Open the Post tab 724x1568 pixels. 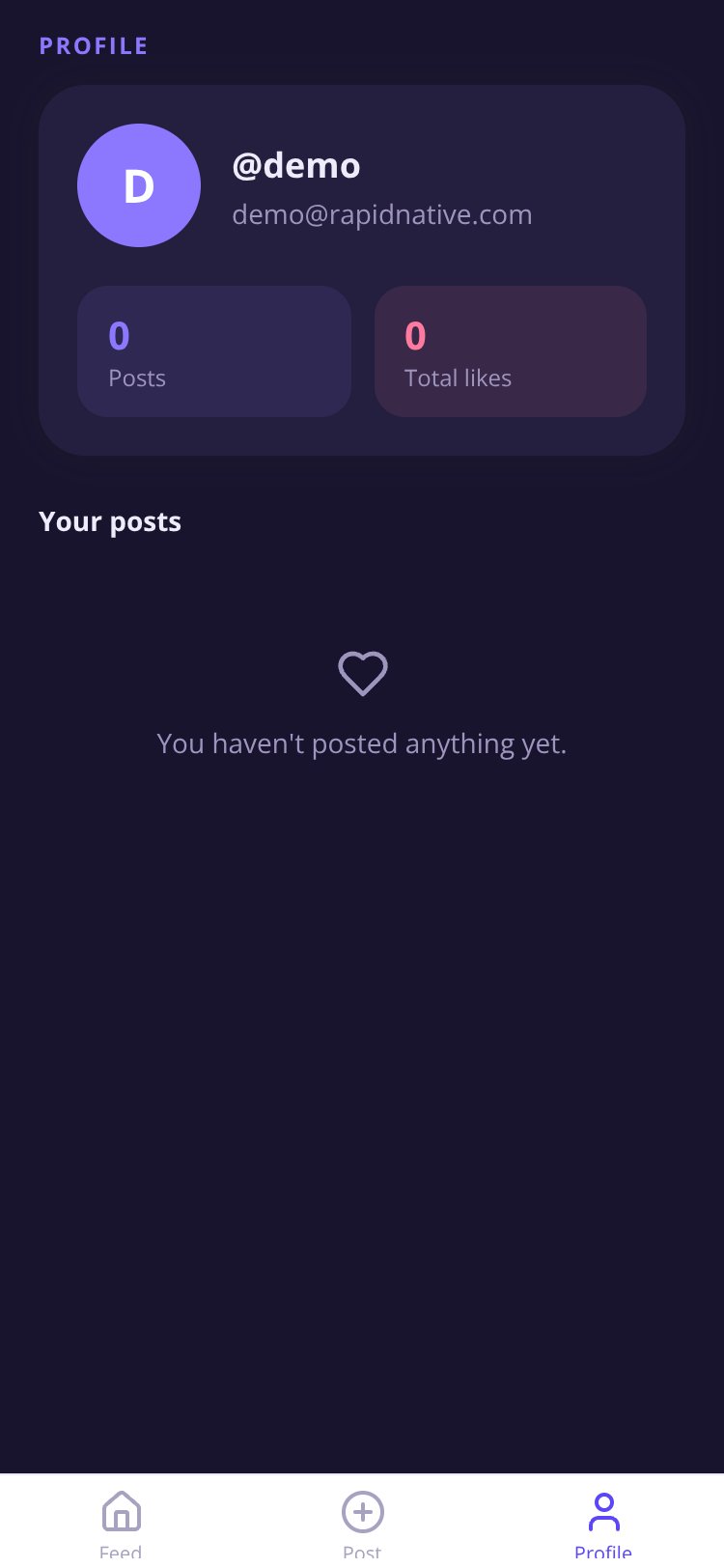[x=362, y=1523]
